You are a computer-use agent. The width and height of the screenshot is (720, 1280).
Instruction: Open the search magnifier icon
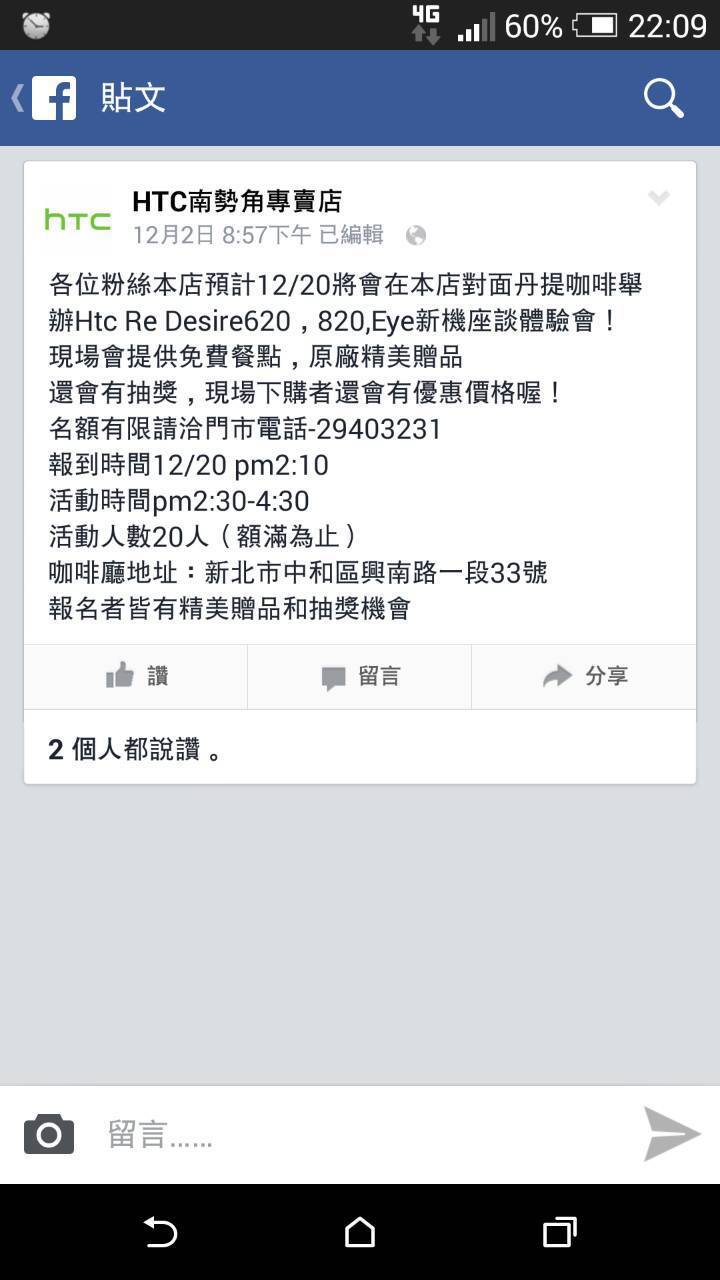(x=663, y=98)
